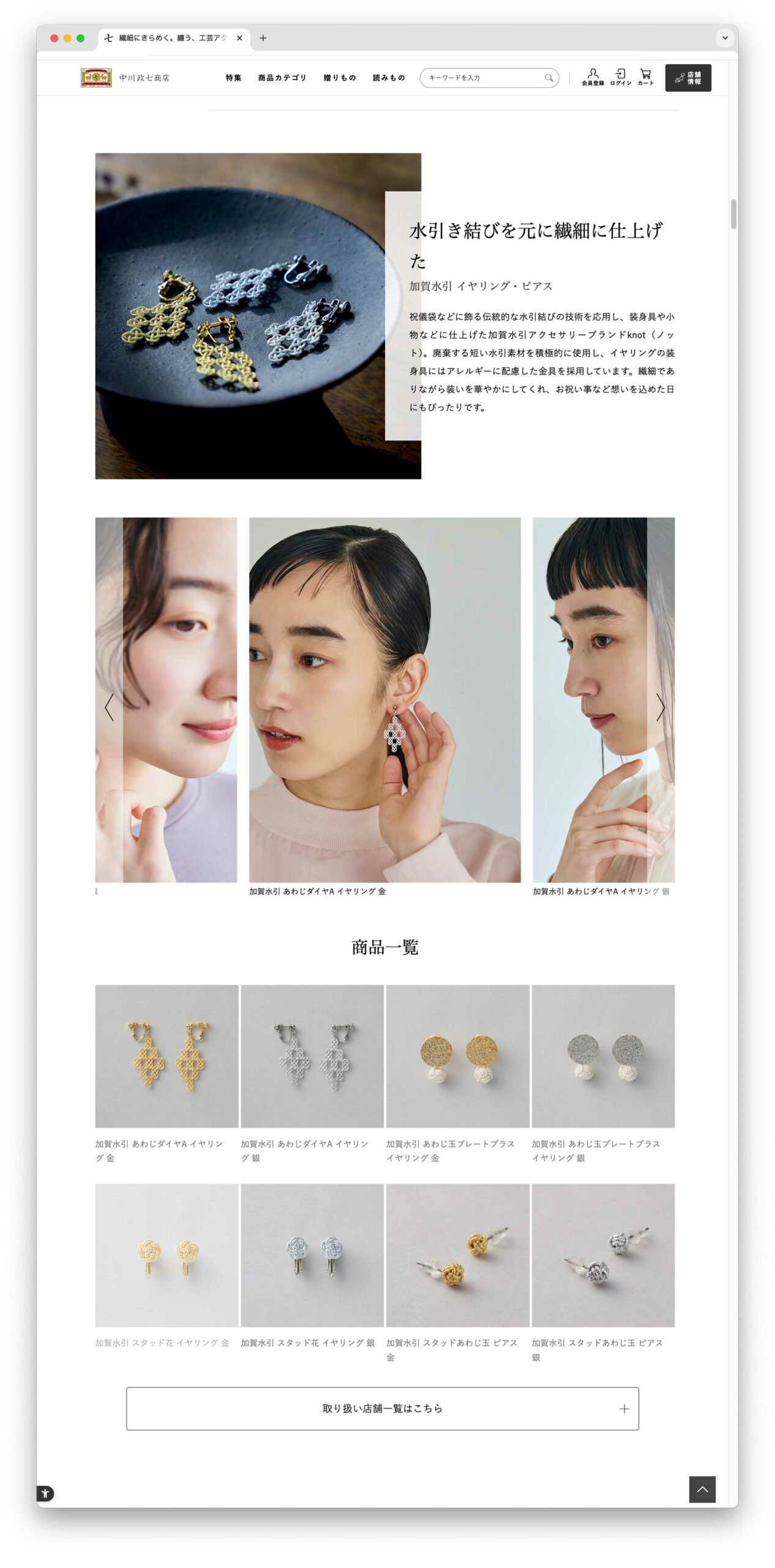This screenshot has height=1568, width=775.
Task: Expand 取り扱い店舗一覧はこちら store list
Action: [382, 1408]
